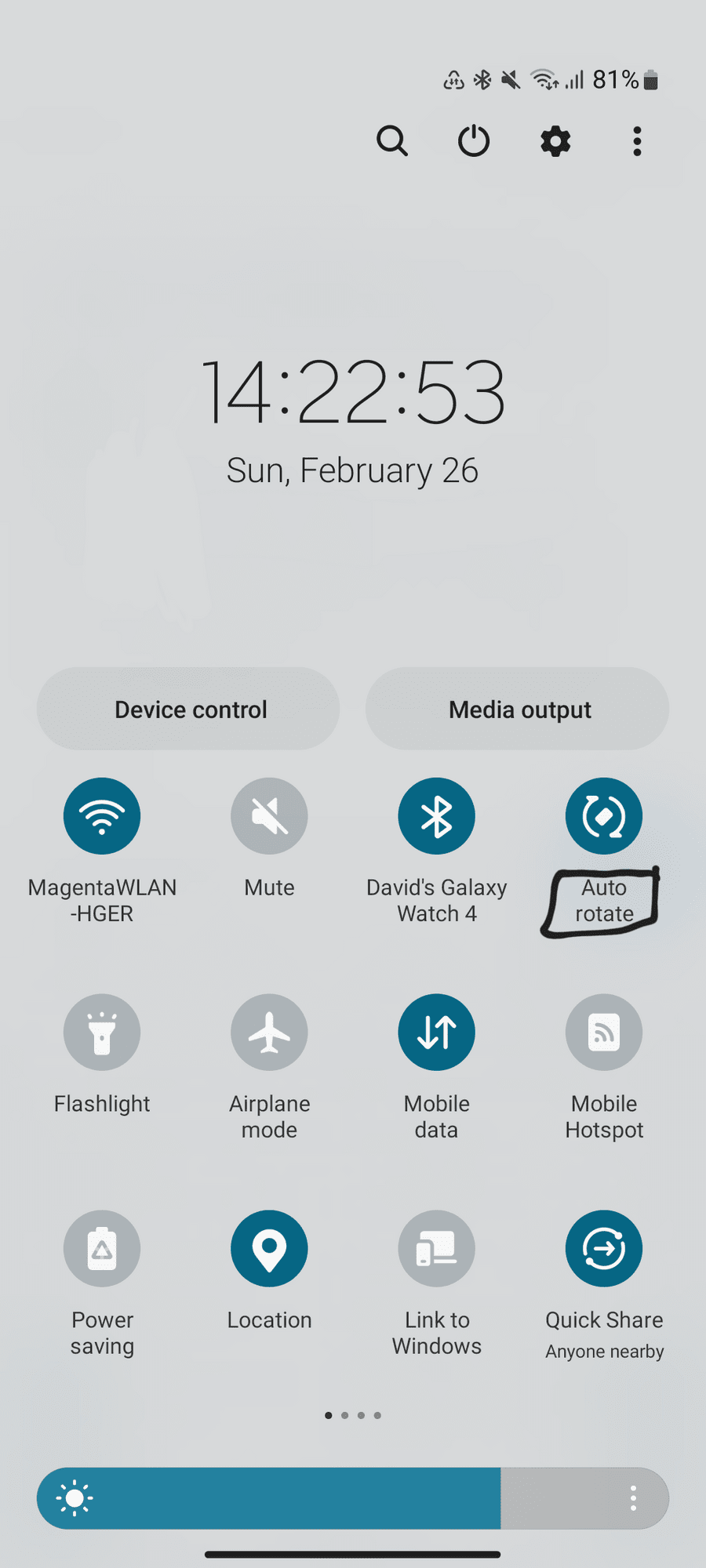Turn off Auto rotate
The image size is (706, 1568).
coord(604,816)
